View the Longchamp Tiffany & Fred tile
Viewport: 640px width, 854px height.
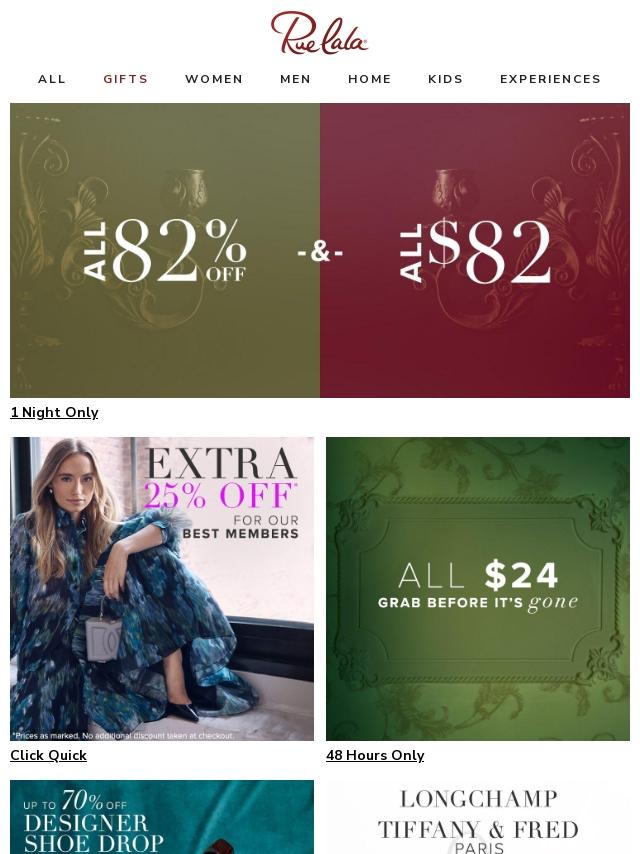478,817
